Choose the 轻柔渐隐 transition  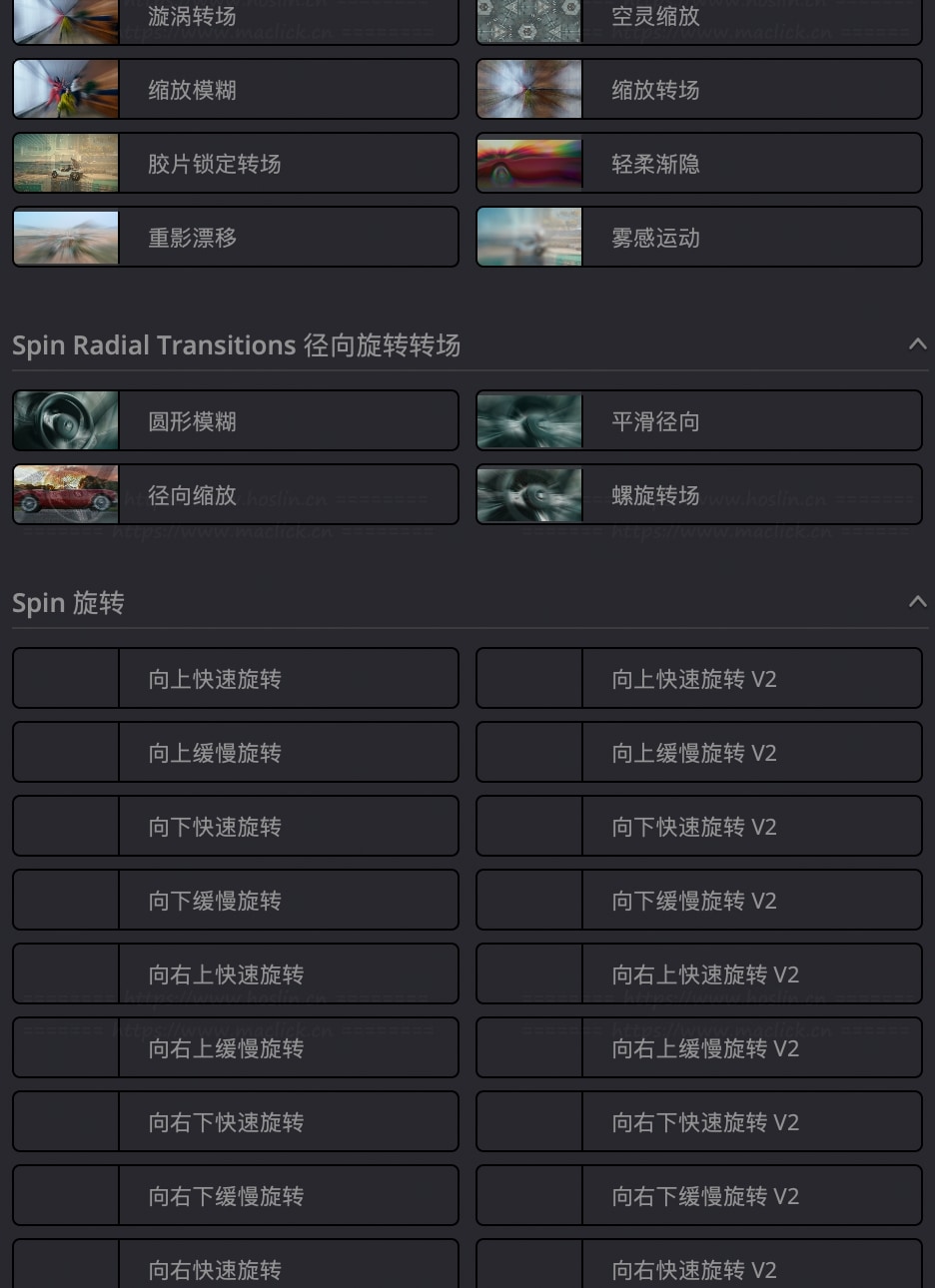click(x=699, y=164)
